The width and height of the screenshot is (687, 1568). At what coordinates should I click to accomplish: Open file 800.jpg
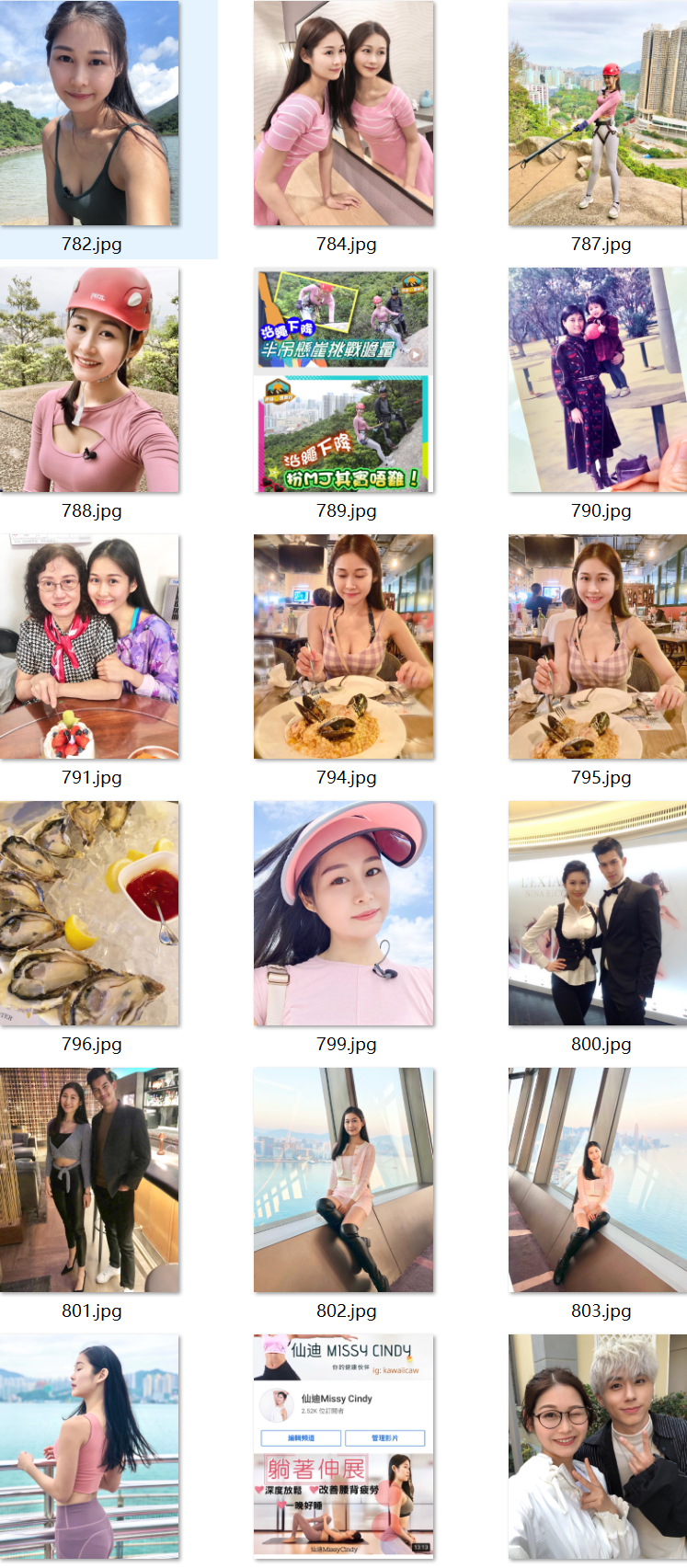[x=598, y=913]
